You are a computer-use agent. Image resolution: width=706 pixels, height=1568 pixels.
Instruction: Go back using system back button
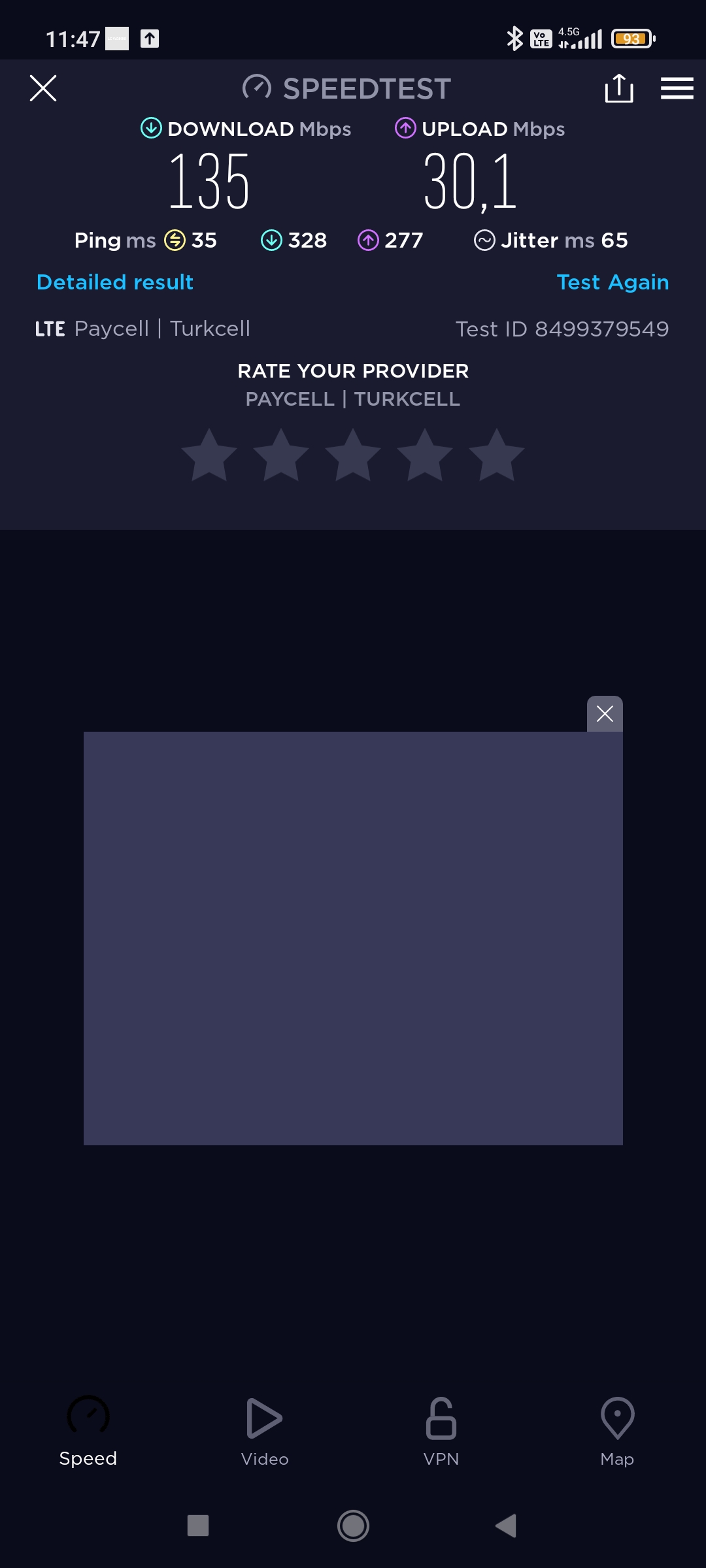507,1526
